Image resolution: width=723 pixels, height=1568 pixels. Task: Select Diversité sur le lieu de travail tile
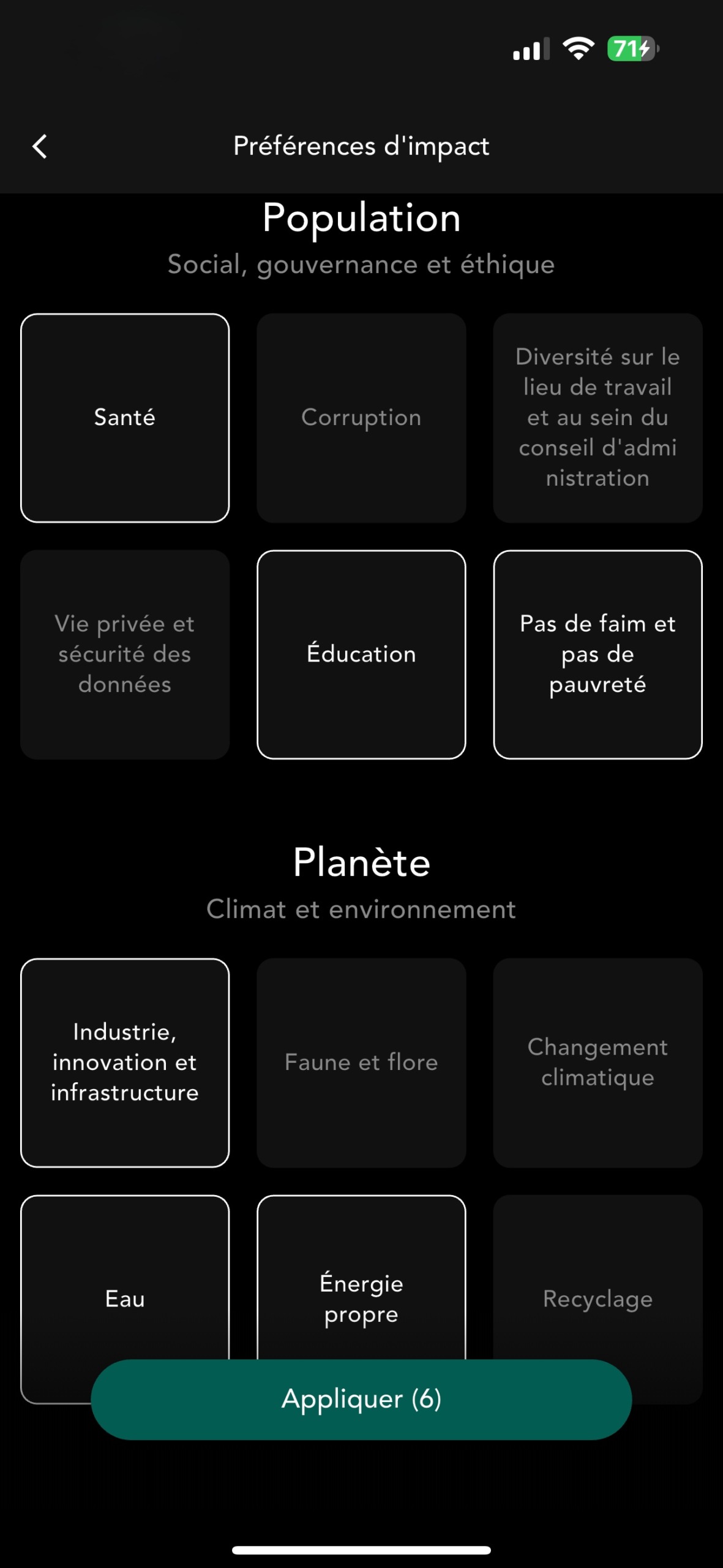click(598, 418)
